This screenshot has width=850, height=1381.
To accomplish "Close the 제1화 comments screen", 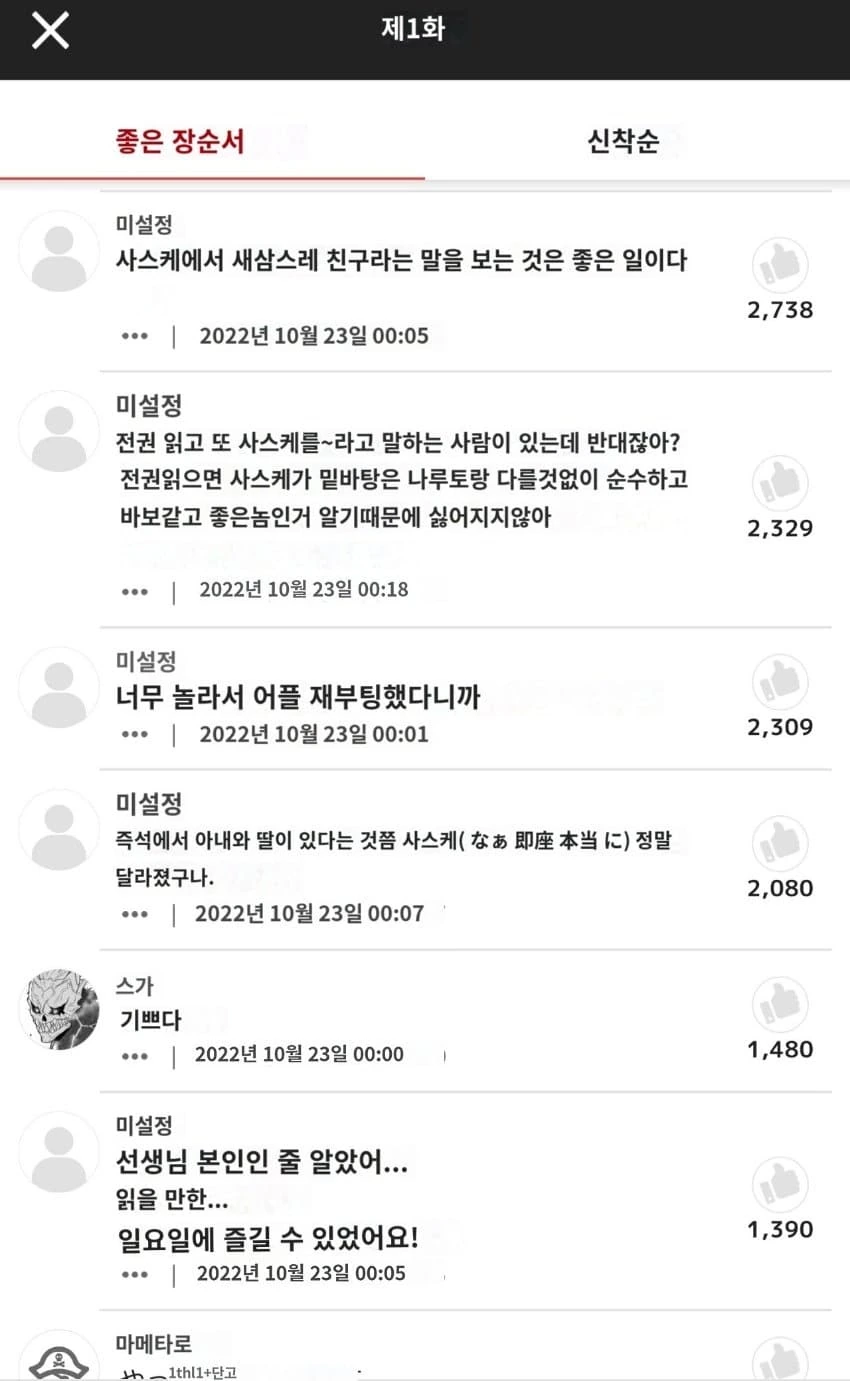I will click(x=50, y=32).
